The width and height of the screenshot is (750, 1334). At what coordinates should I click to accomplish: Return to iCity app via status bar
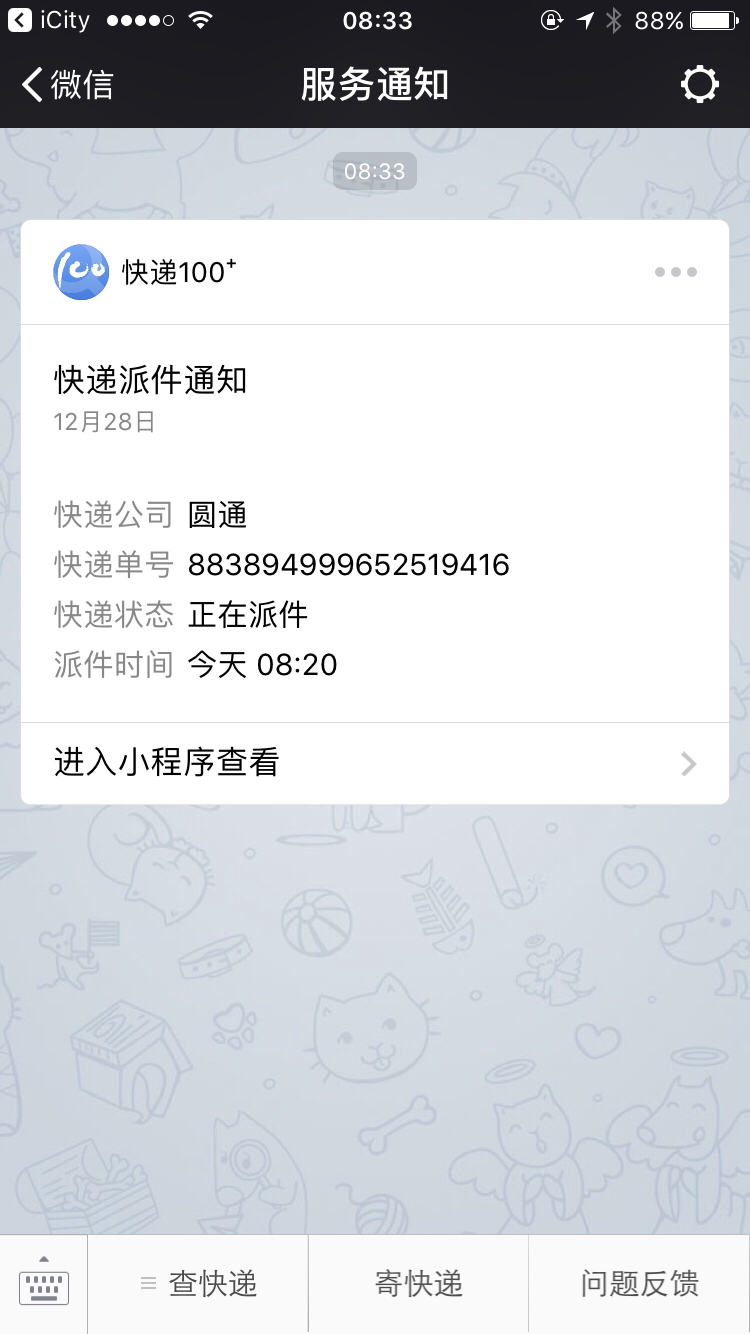coord(48,20)
